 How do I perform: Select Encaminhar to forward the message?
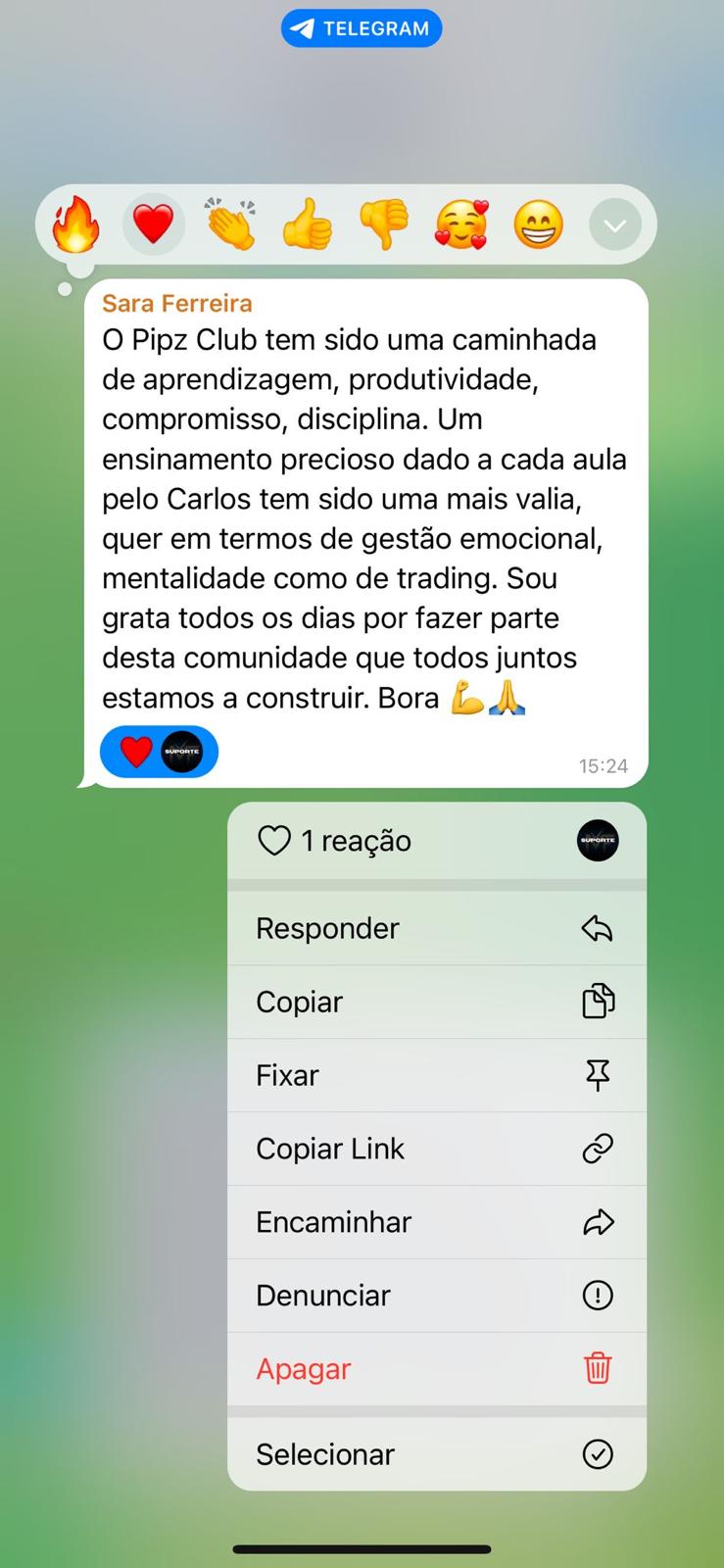point(333,1221)
